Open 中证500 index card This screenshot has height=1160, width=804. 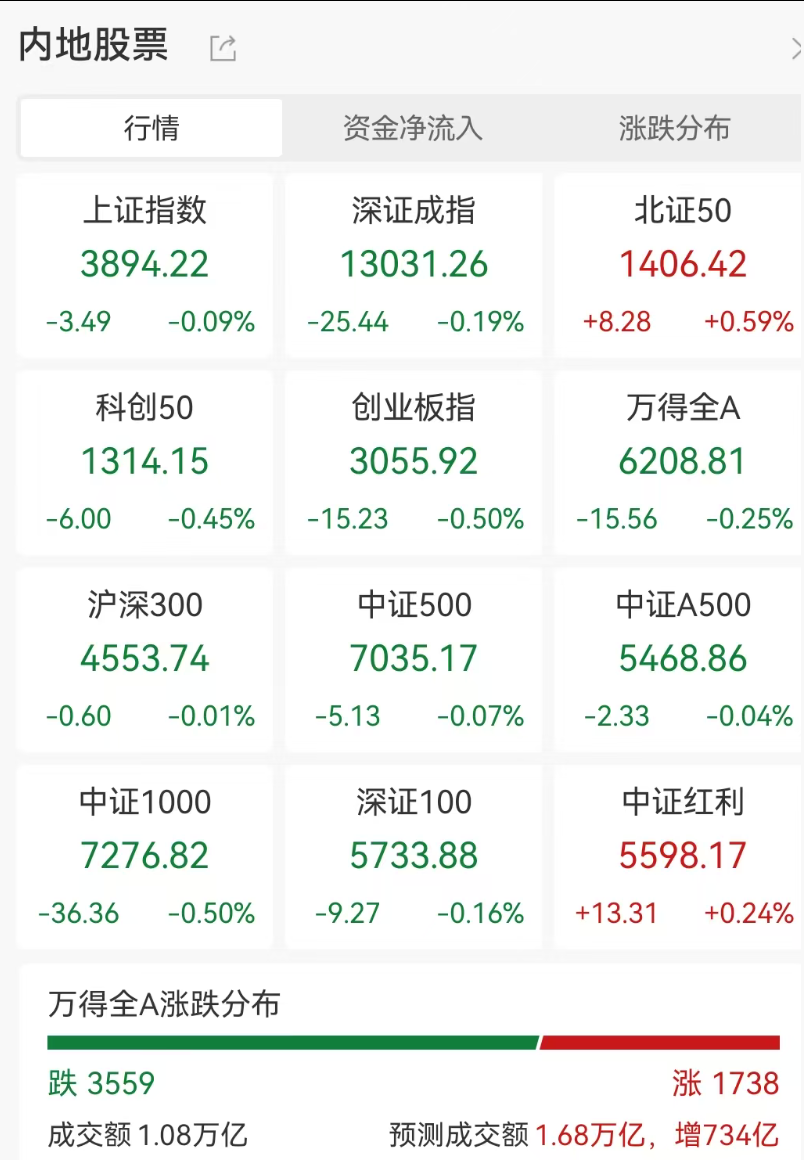pyautogui.click(x=414, y=659)
